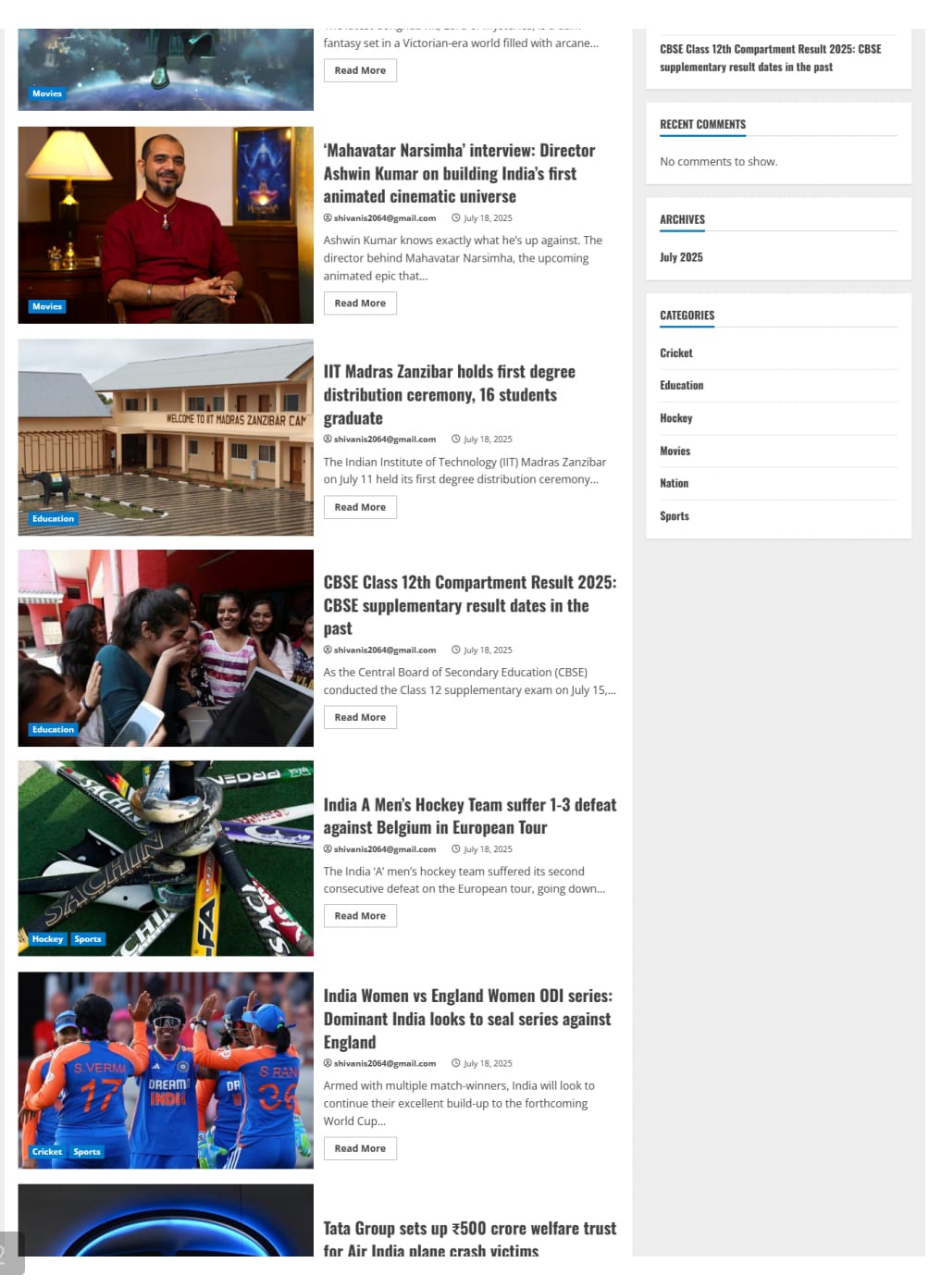The height and width of the screenshot is (1288, 929).
Task: Open India A Men's Hockey Team article headline
Action: point(469,817)
